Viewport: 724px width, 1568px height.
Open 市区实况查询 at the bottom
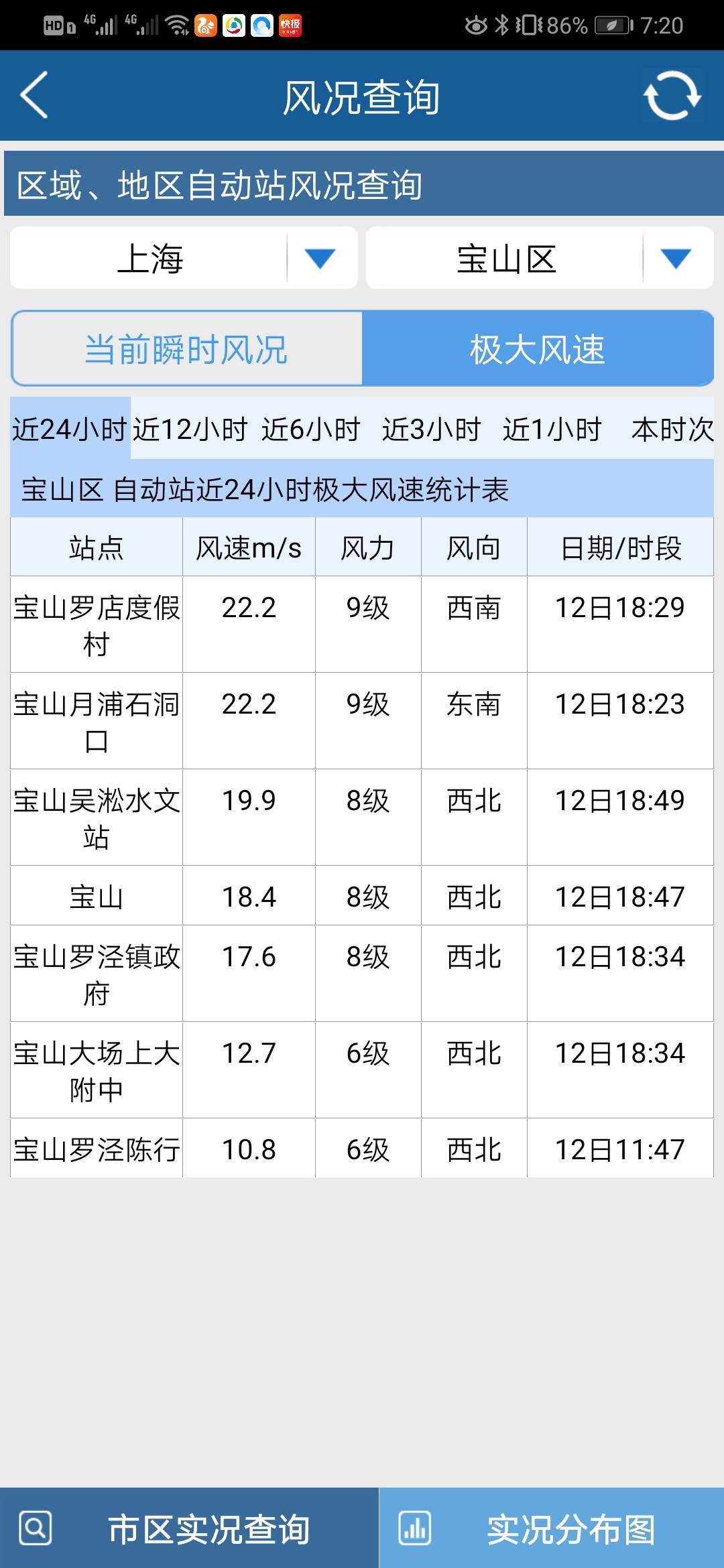click(x=189, y=1529)
